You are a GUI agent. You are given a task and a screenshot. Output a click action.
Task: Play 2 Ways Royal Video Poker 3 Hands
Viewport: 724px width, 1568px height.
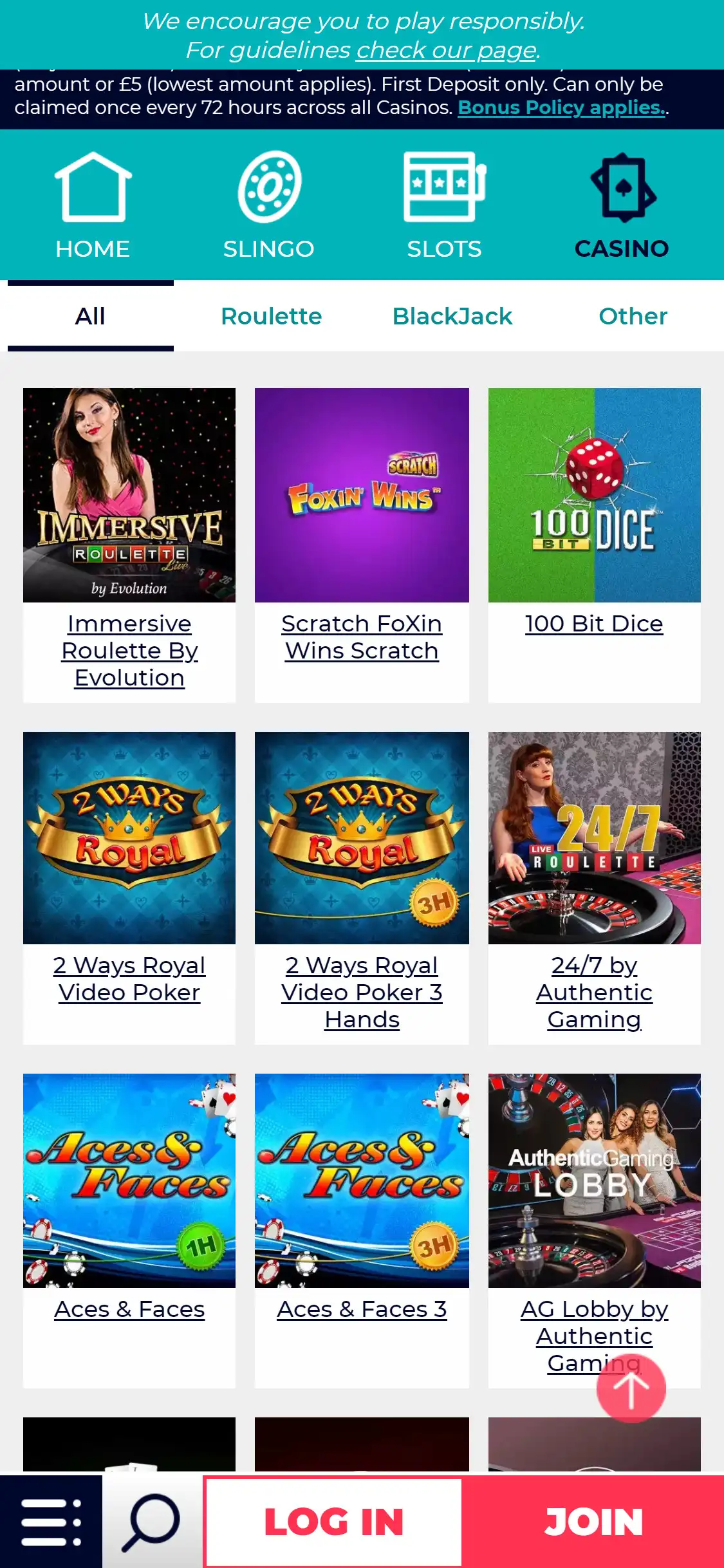(362, 838)
